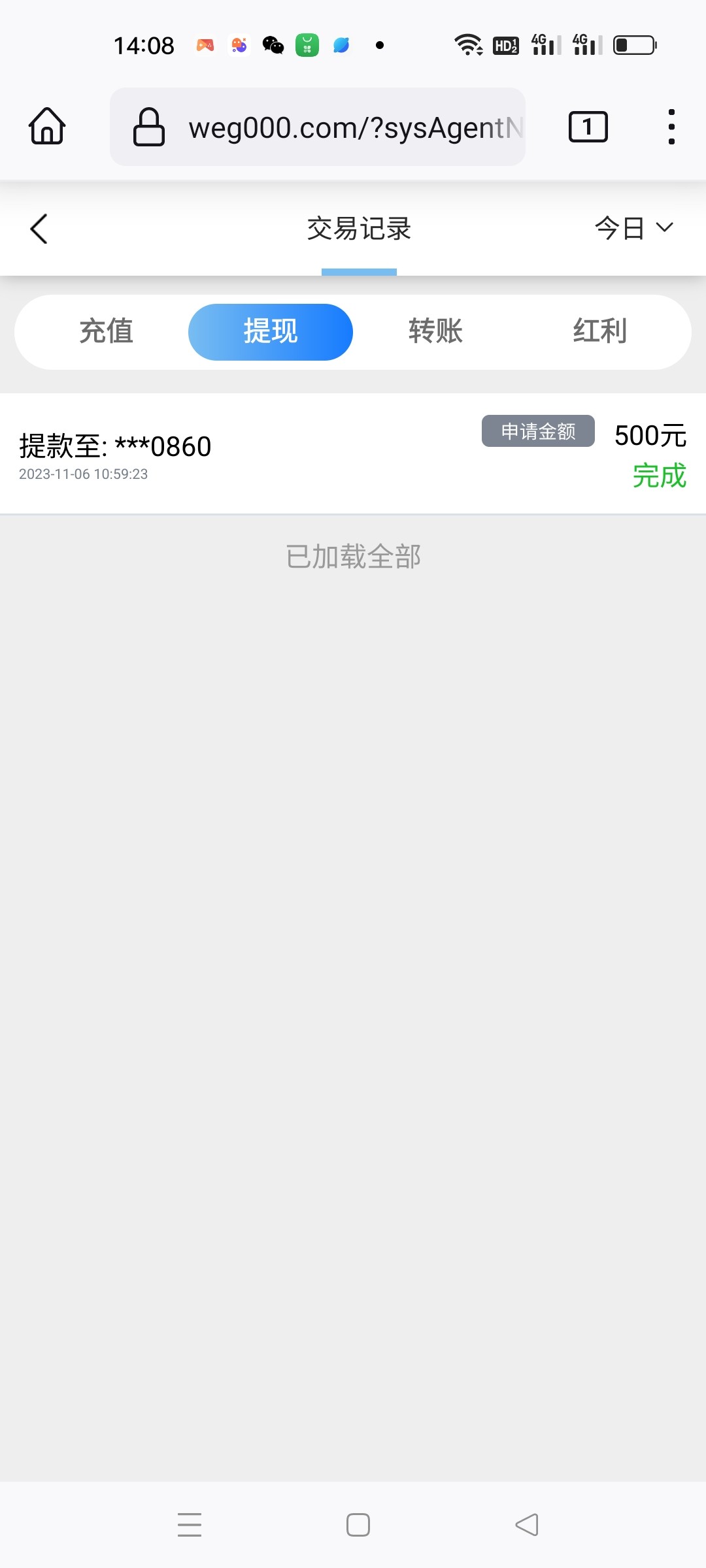This screenshot has width=706, height=1568.
Task: Go back from the 交易记录 page
Action: (x=39, y=229)
